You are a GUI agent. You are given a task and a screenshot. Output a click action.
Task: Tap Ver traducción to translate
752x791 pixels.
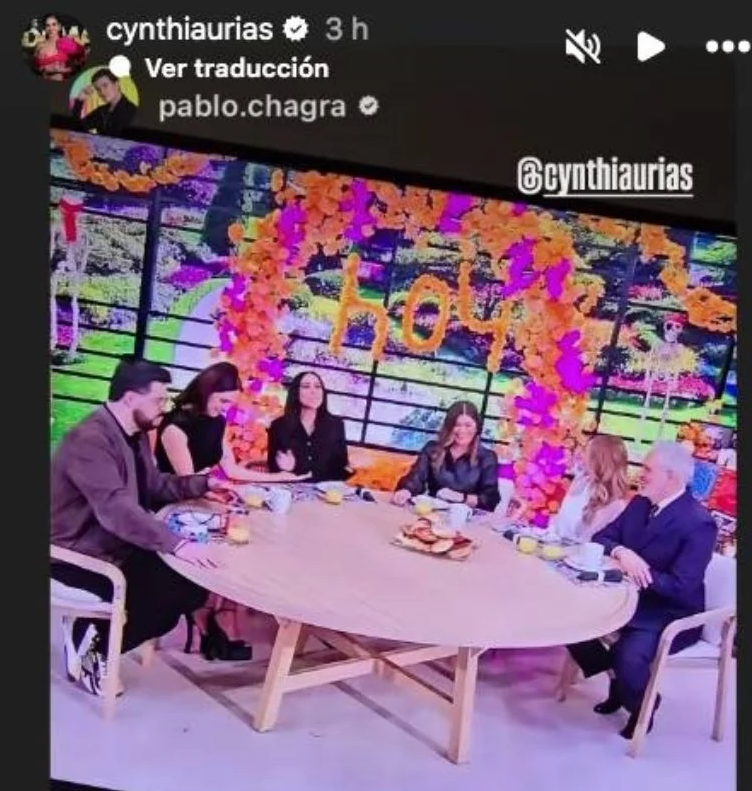click(236, 68)
